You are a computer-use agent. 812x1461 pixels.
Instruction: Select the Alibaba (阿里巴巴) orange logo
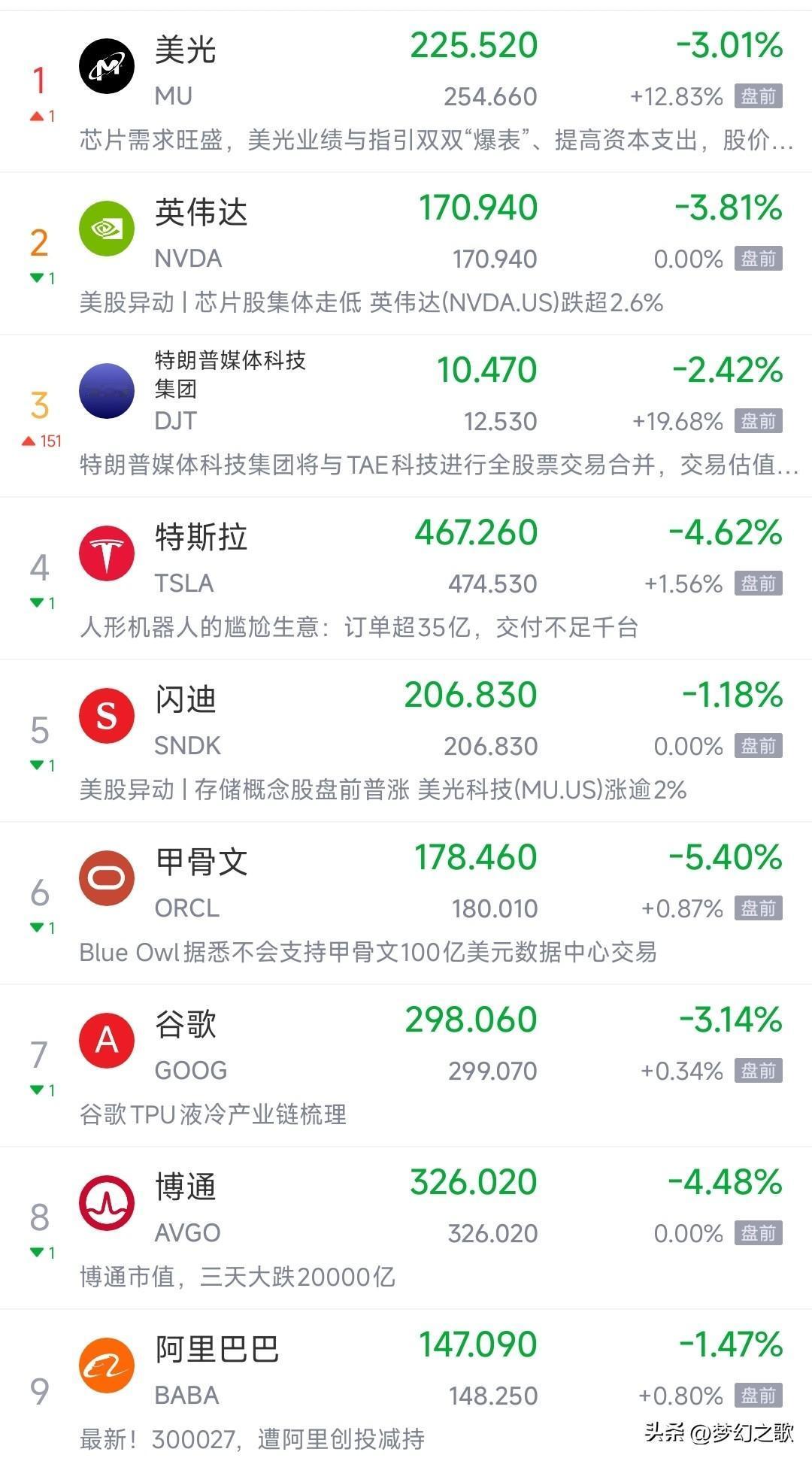coord(106,1365)
